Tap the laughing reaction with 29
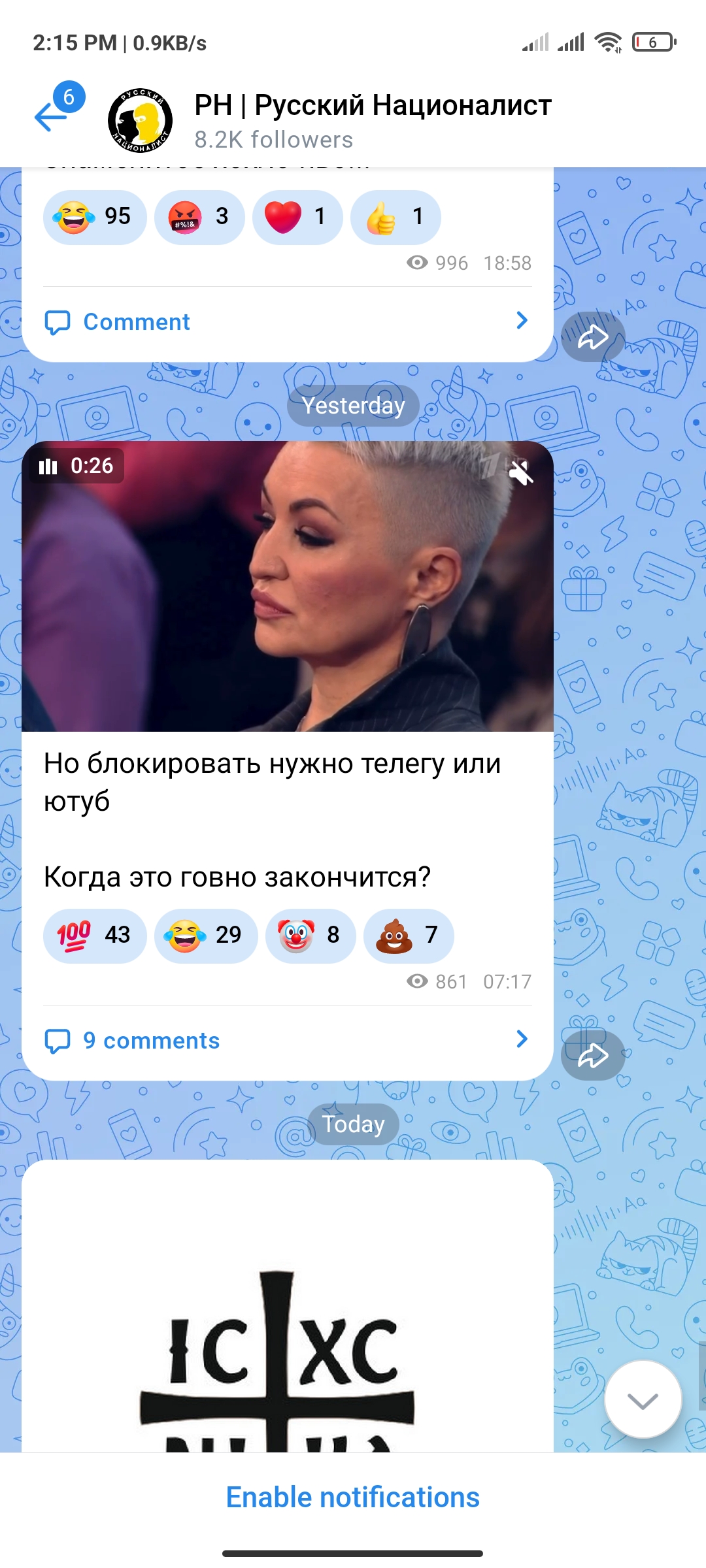 pyautogui.click(x=206, y=936)
